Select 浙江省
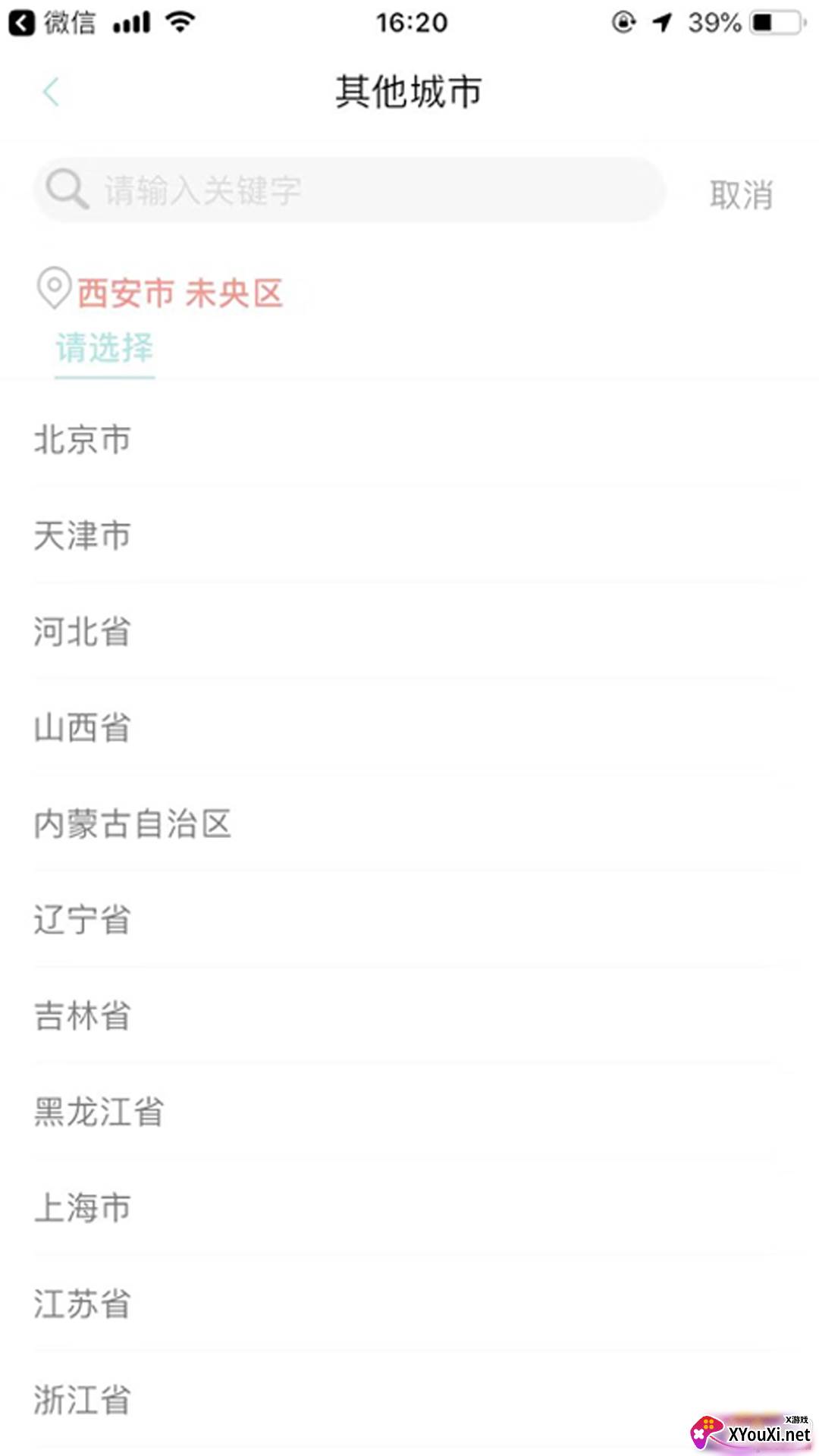 [409, 1400]
